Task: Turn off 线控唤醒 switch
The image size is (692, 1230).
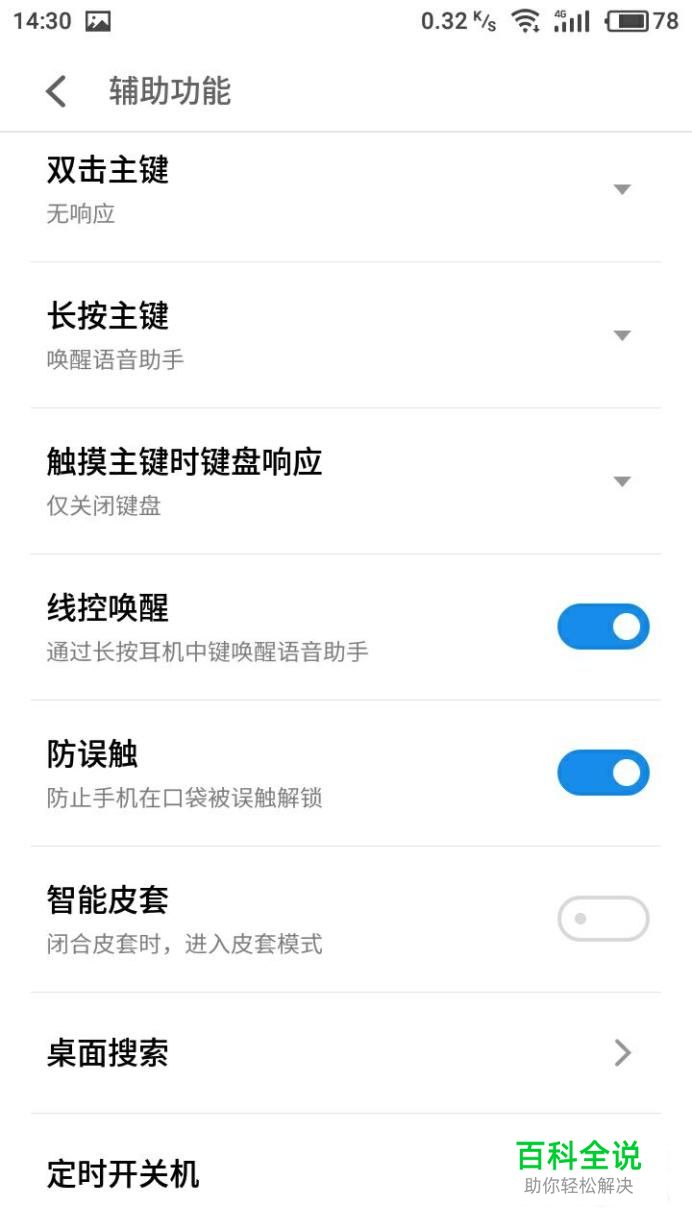Action: coord(603,627)
